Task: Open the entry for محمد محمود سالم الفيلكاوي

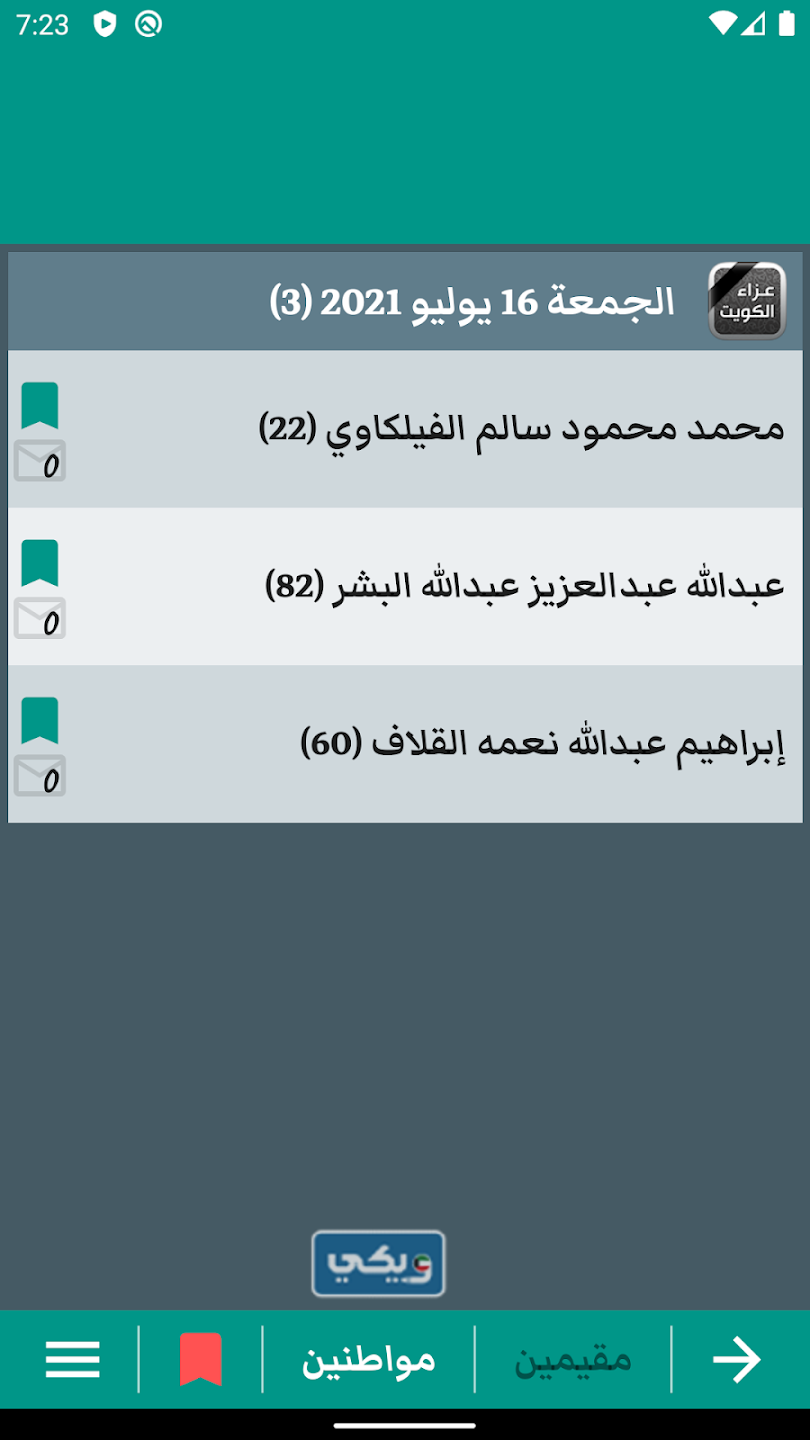Action: point(520,429)
